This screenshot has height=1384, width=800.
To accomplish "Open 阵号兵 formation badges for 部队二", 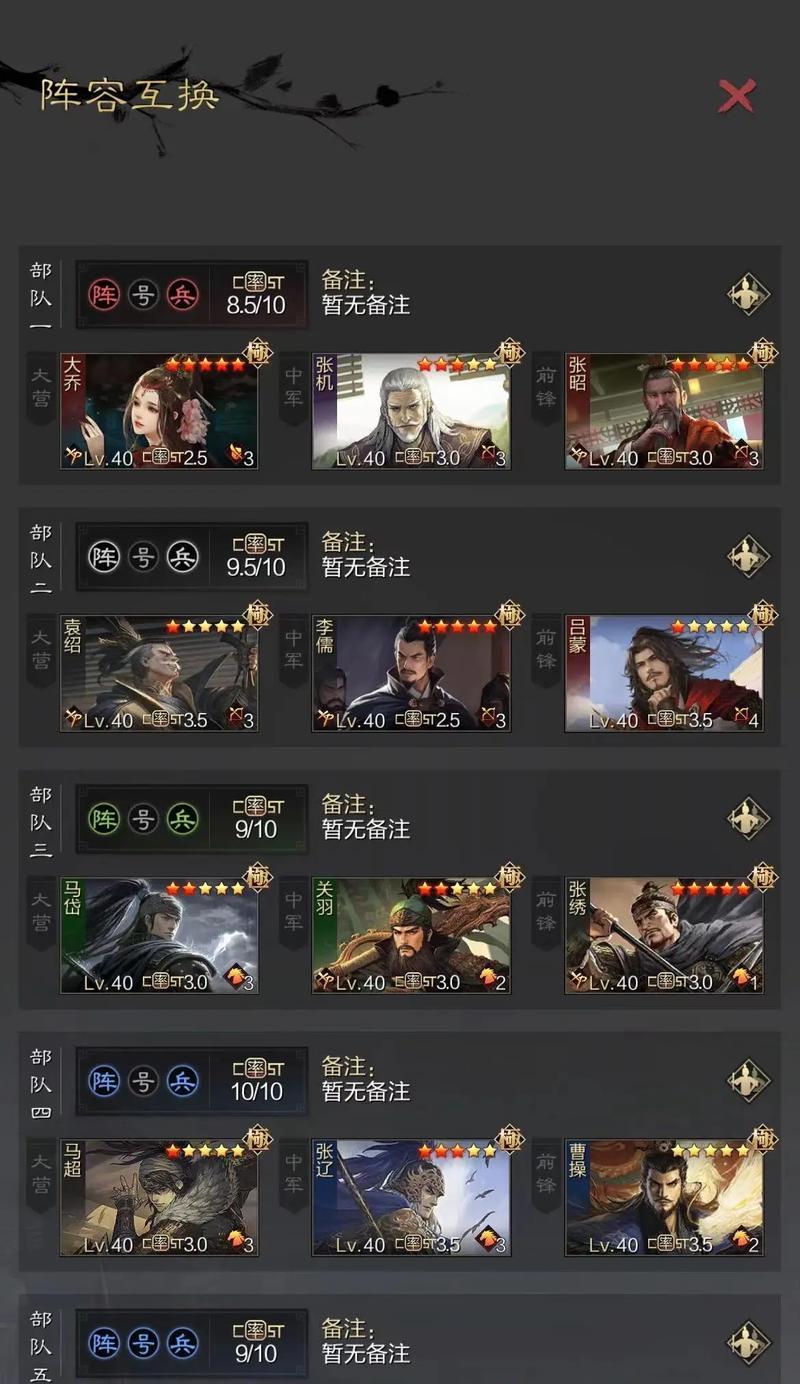I will 143,557.
